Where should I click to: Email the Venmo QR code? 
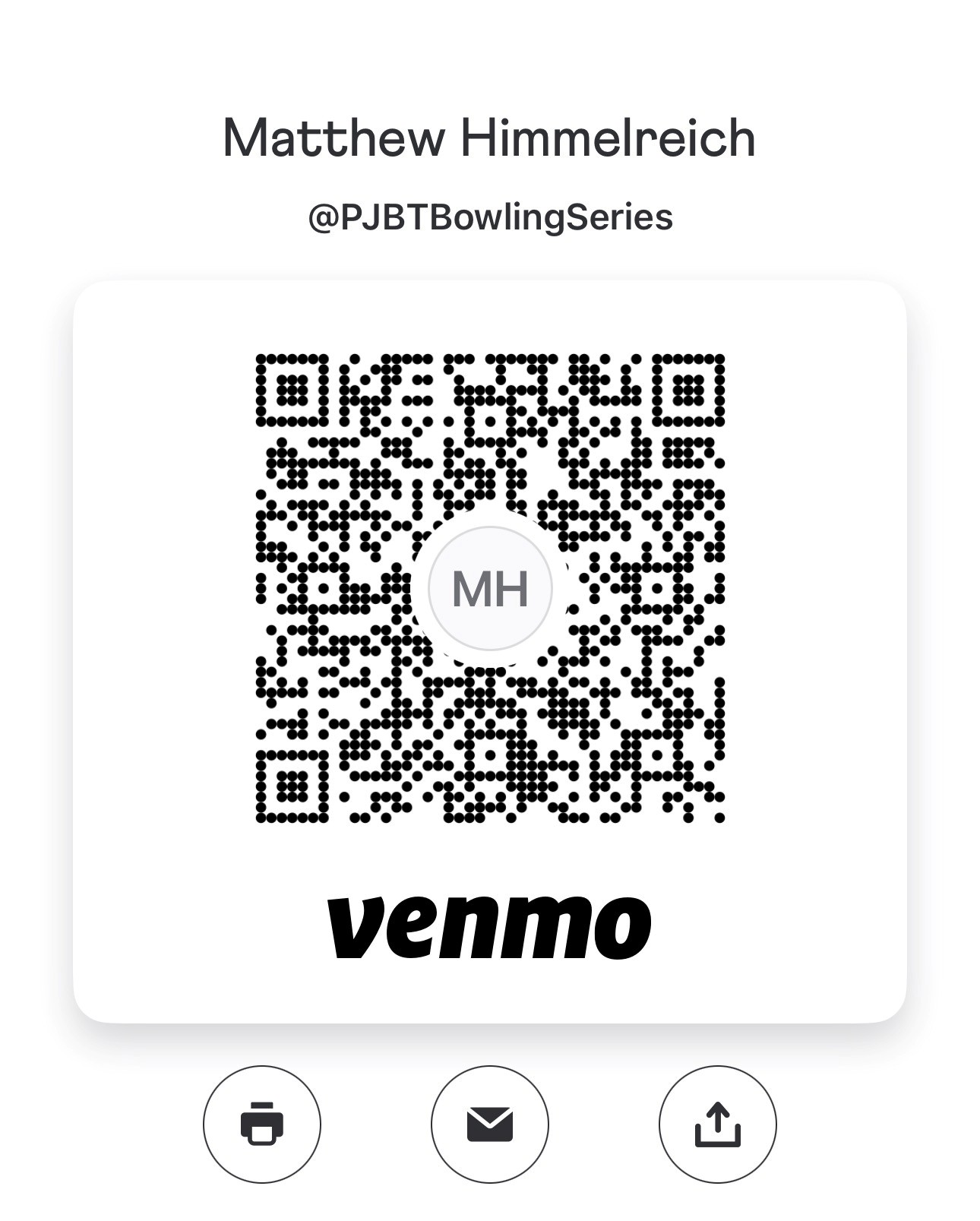[x=489, y=1124]
